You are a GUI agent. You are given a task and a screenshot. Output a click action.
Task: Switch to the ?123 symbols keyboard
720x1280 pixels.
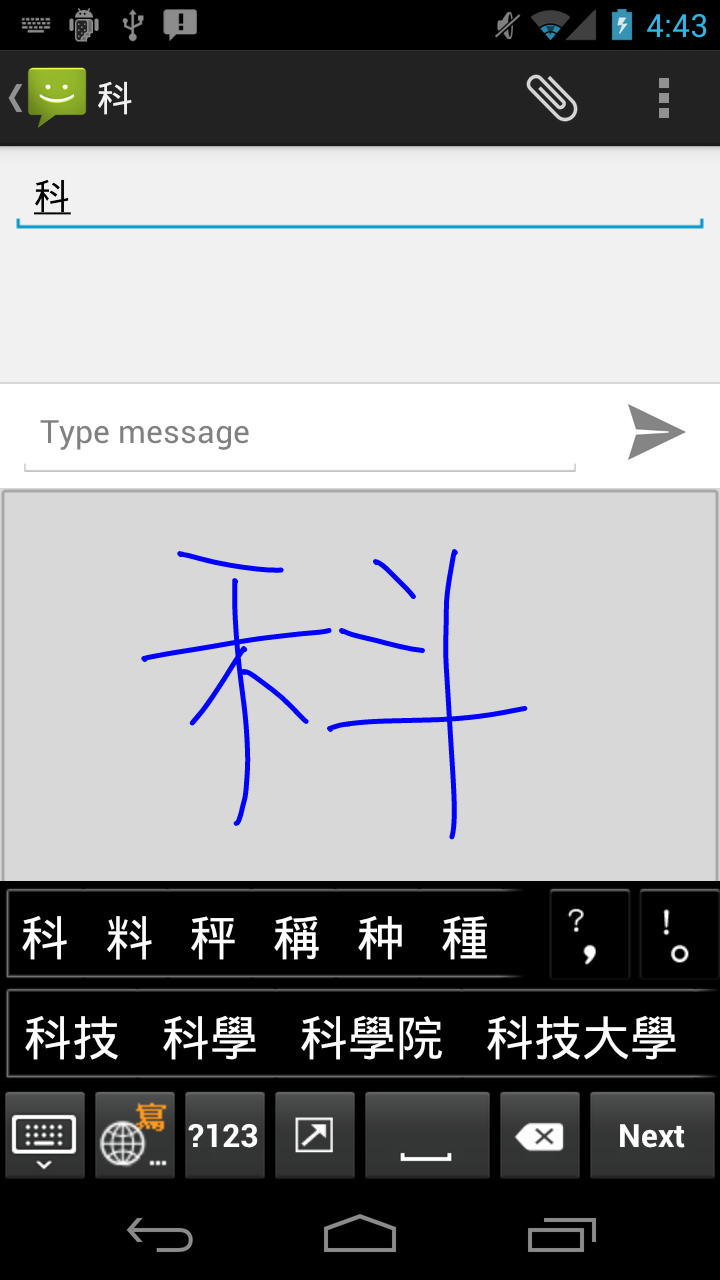[224, 1136]
